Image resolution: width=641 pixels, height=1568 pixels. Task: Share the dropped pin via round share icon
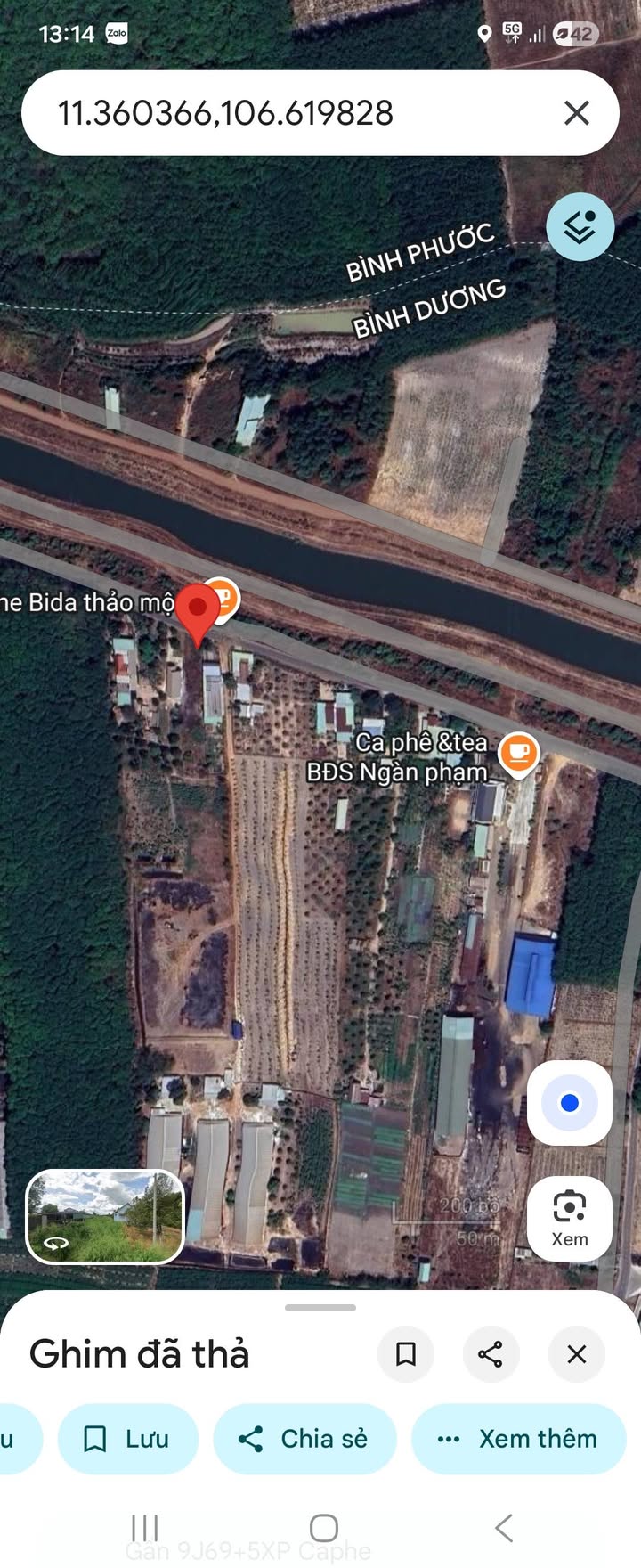point(491,1354)
